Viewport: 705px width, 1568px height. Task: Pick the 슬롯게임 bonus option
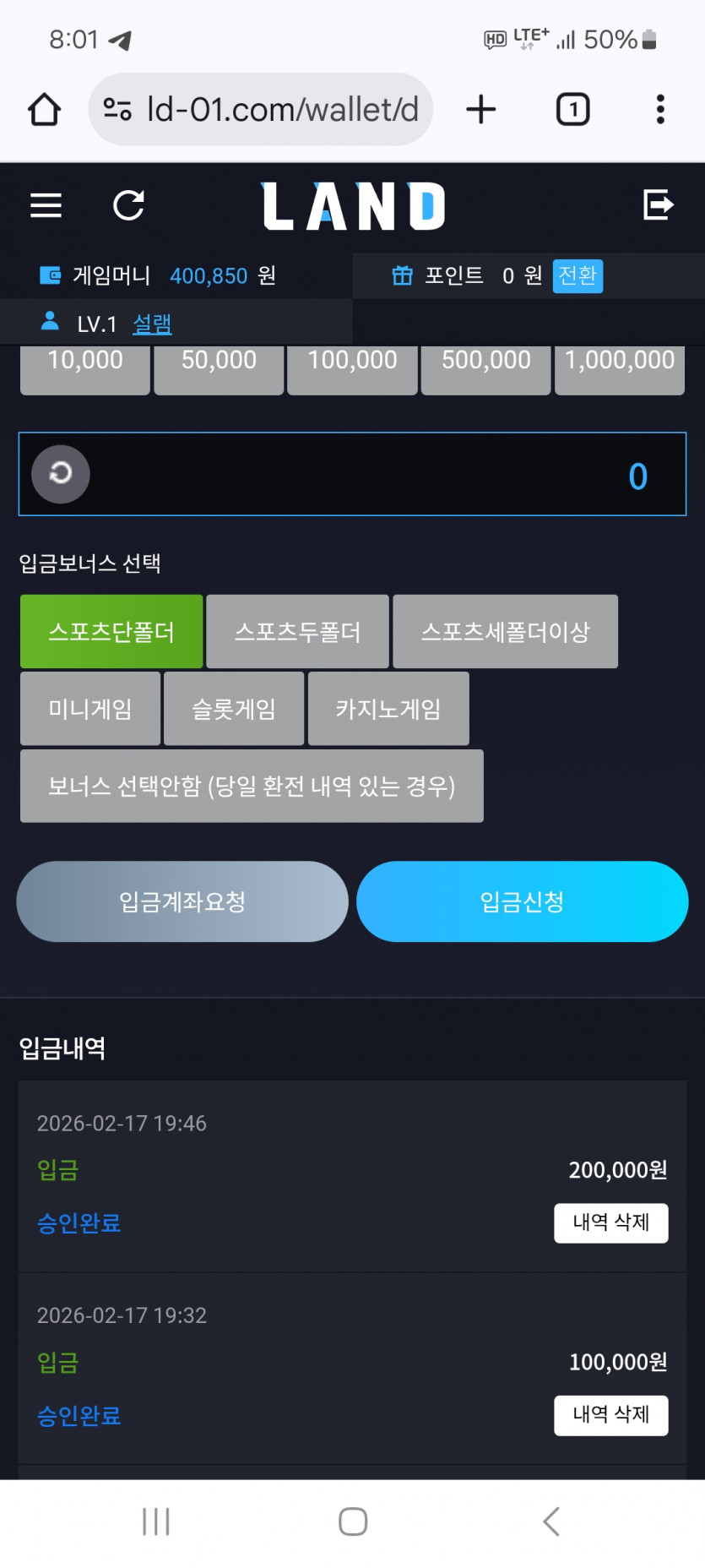click(x=234, y=708)
